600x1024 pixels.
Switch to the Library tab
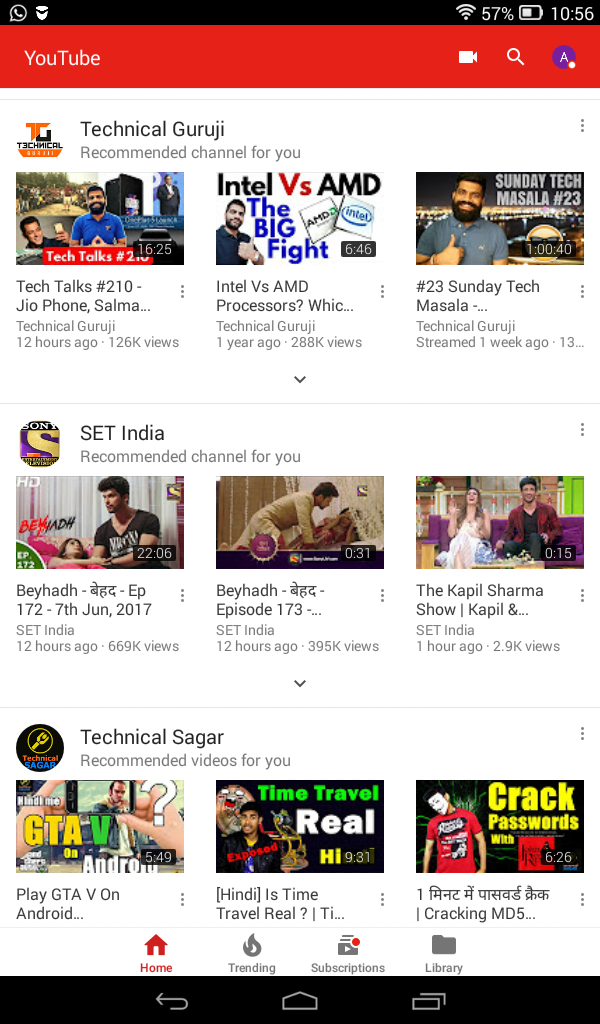444,953
